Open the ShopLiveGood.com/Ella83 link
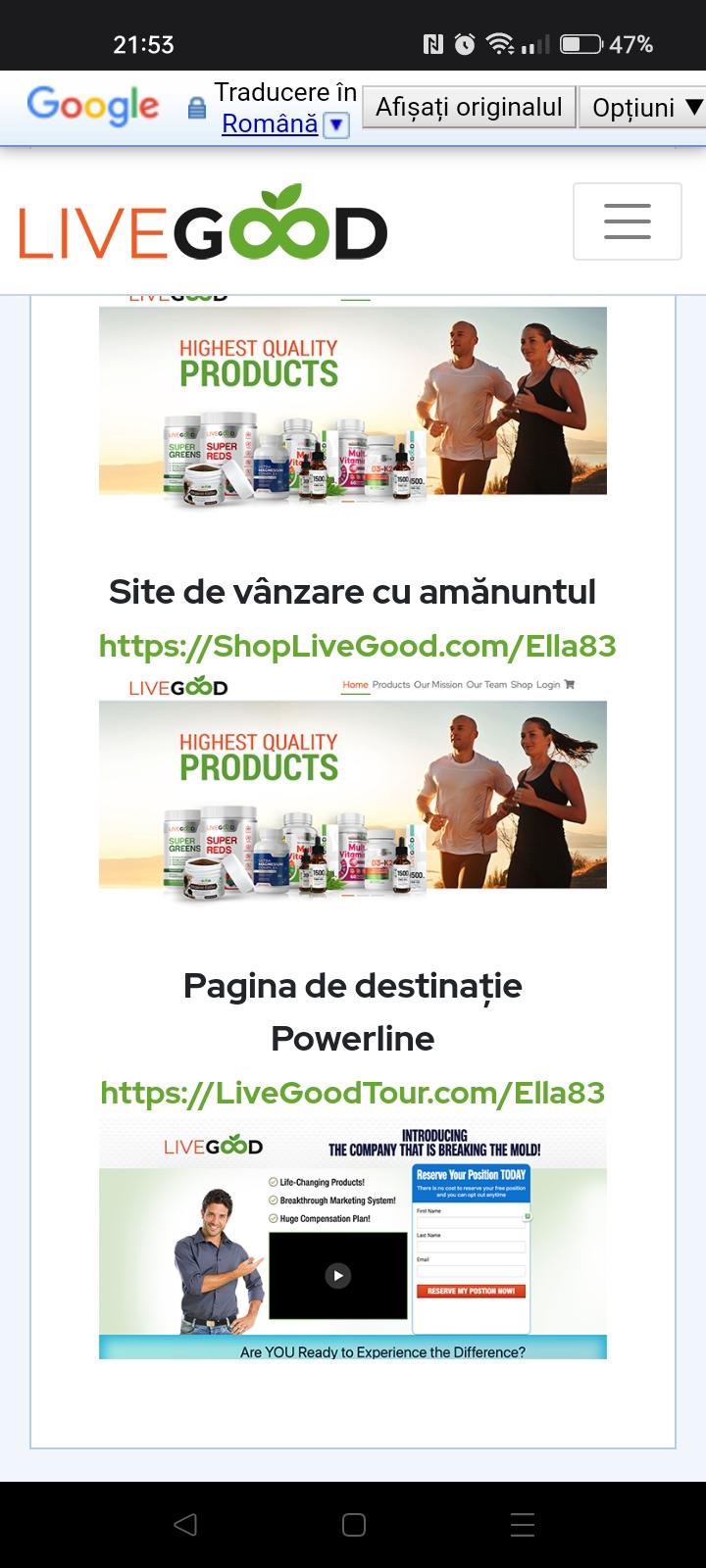The image size is (706, 1568). [357, 646]
